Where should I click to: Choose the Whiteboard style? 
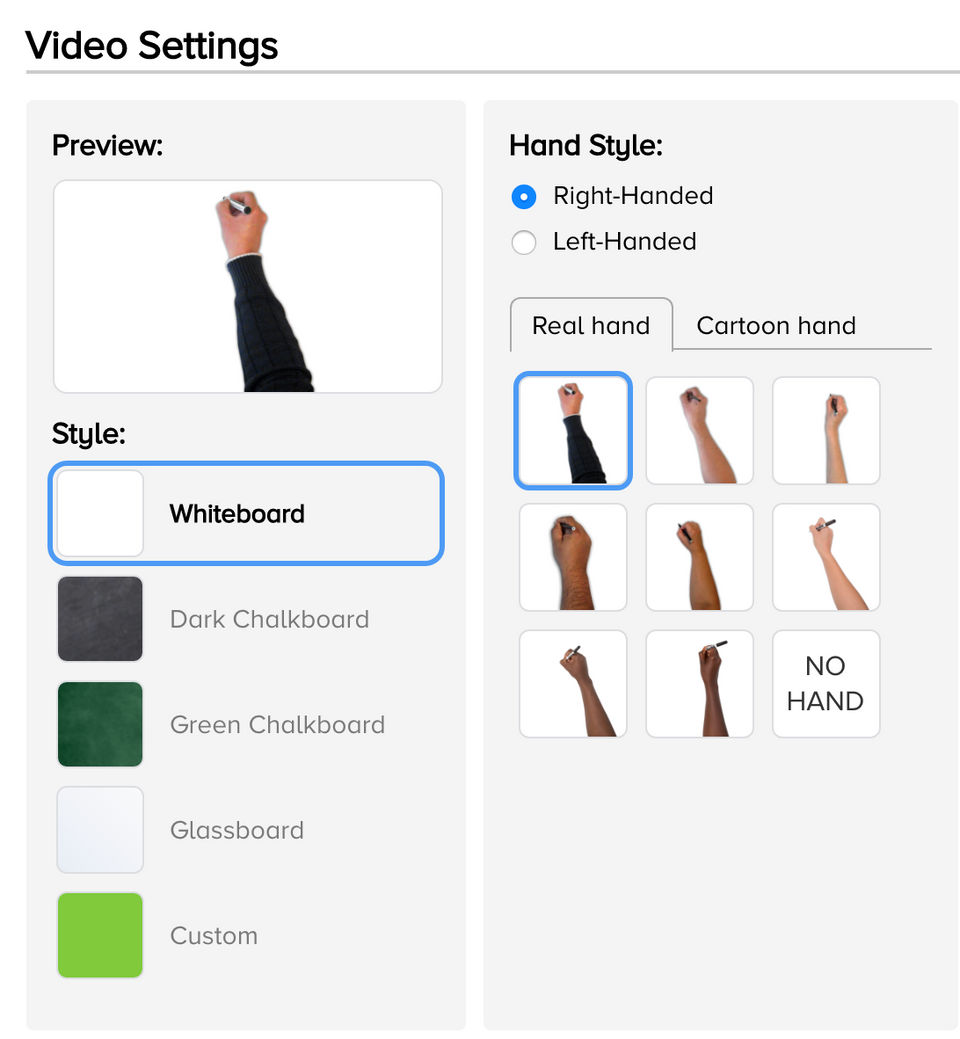click(x=245, y=514)
